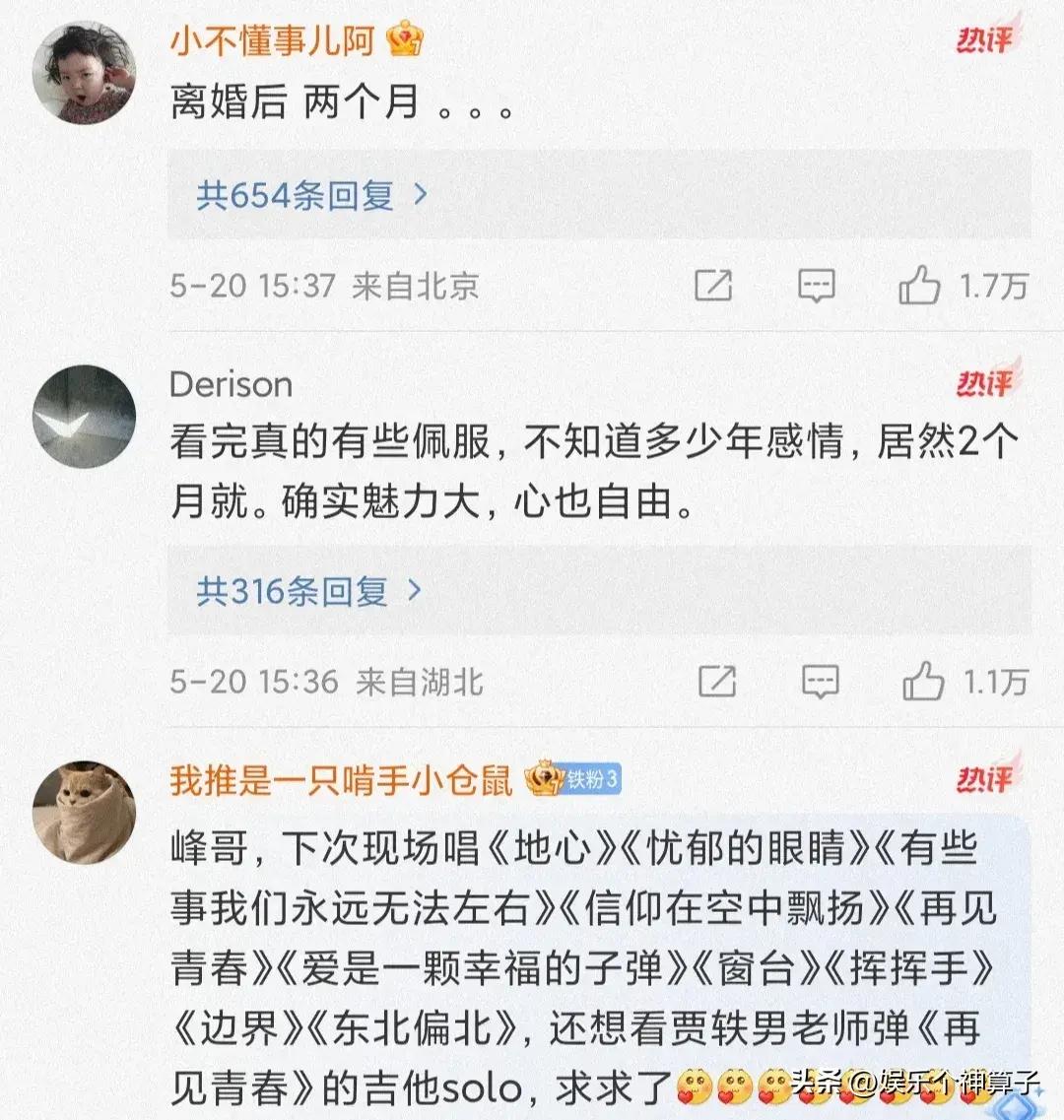
Task: View username Derison's profile
Action: pos(231,384)
